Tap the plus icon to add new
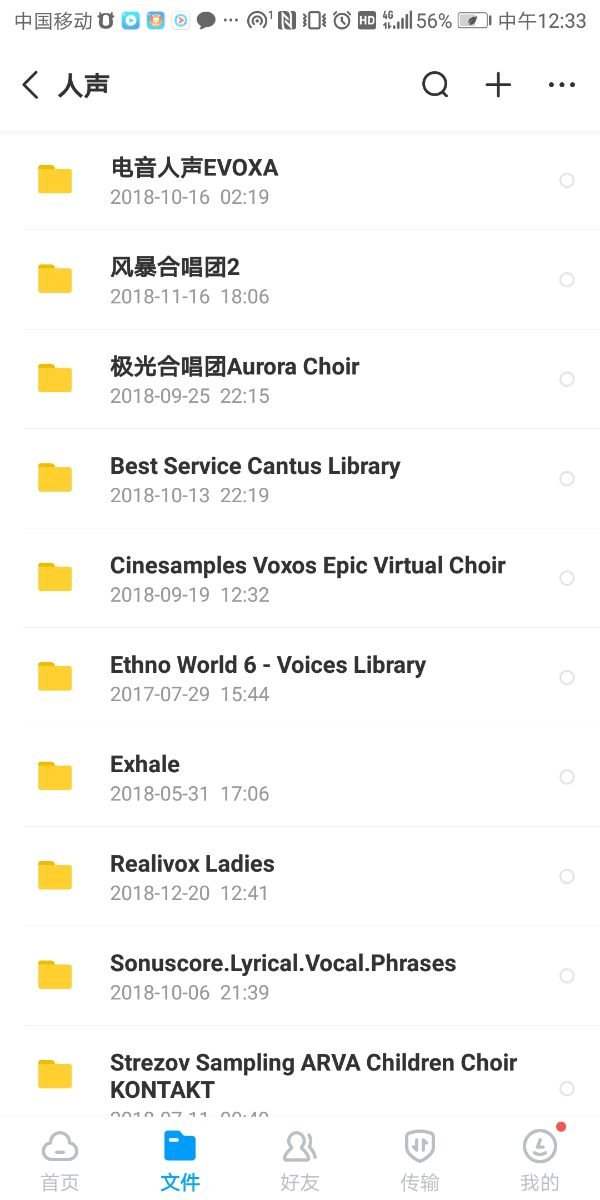The image size is (600, 1200). click(498, 86)
